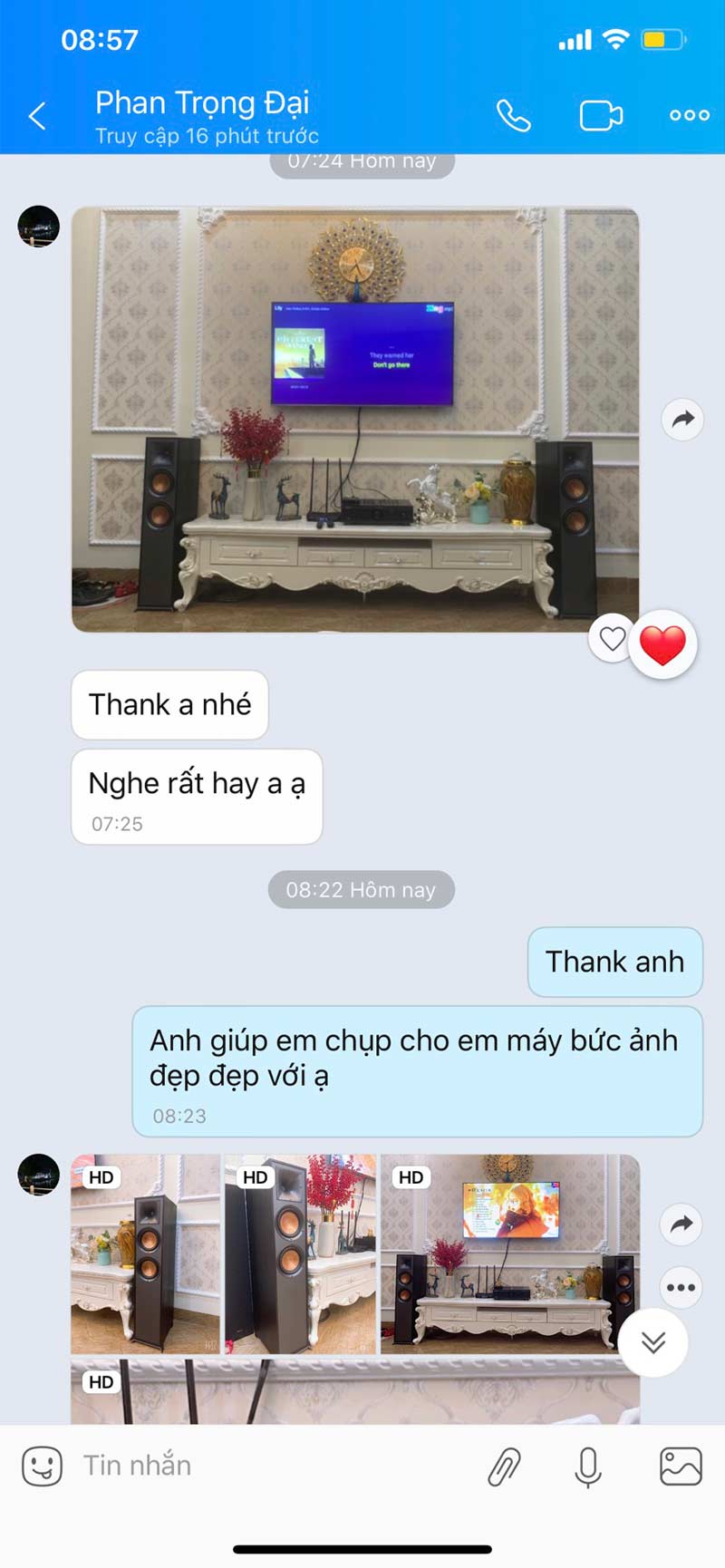Record a voice message
Viewport: 725px width, 1568px height.
(588, 1466)
